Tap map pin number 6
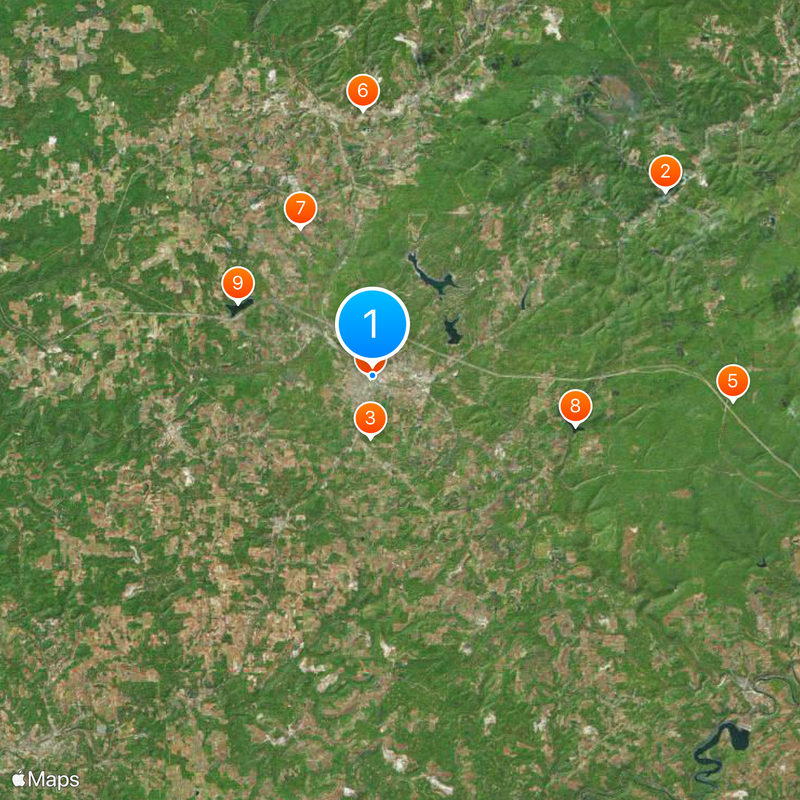Screen dimensions: 800x800 pyautogui.click(x=362, y=92)
